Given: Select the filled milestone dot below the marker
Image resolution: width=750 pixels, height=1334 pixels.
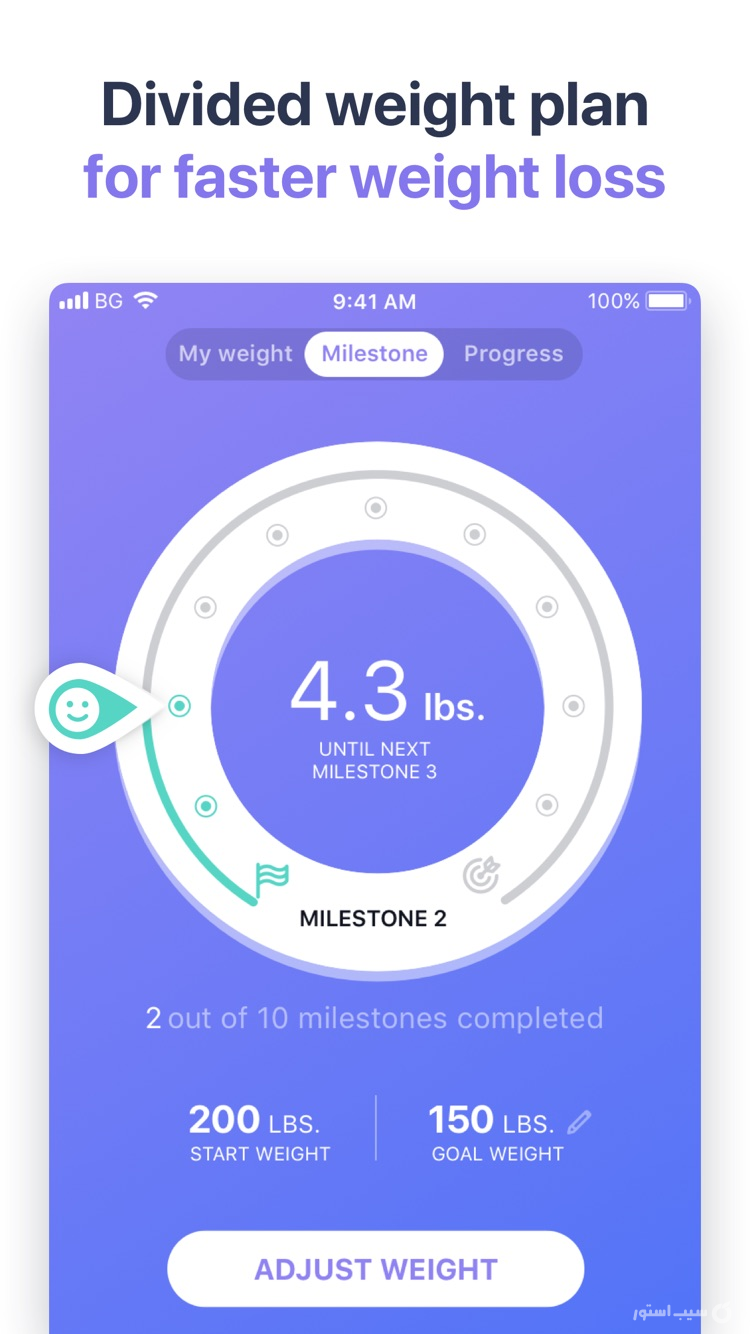Looking at the screenshot, I should click(x=205, y=806).
